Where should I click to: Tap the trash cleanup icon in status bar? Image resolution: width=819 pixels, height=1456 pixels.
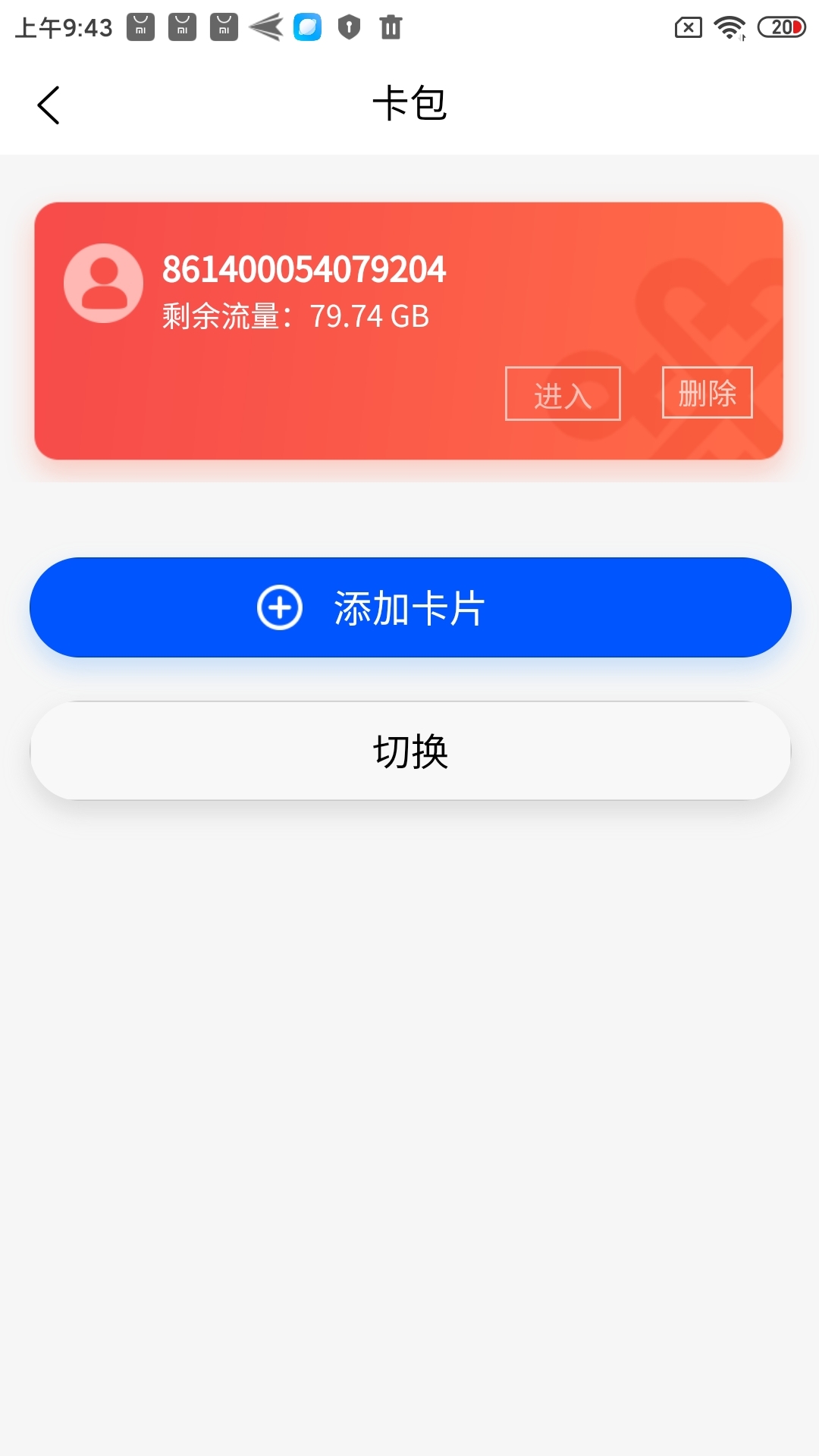pyautogui.click(x=391, y=28)
